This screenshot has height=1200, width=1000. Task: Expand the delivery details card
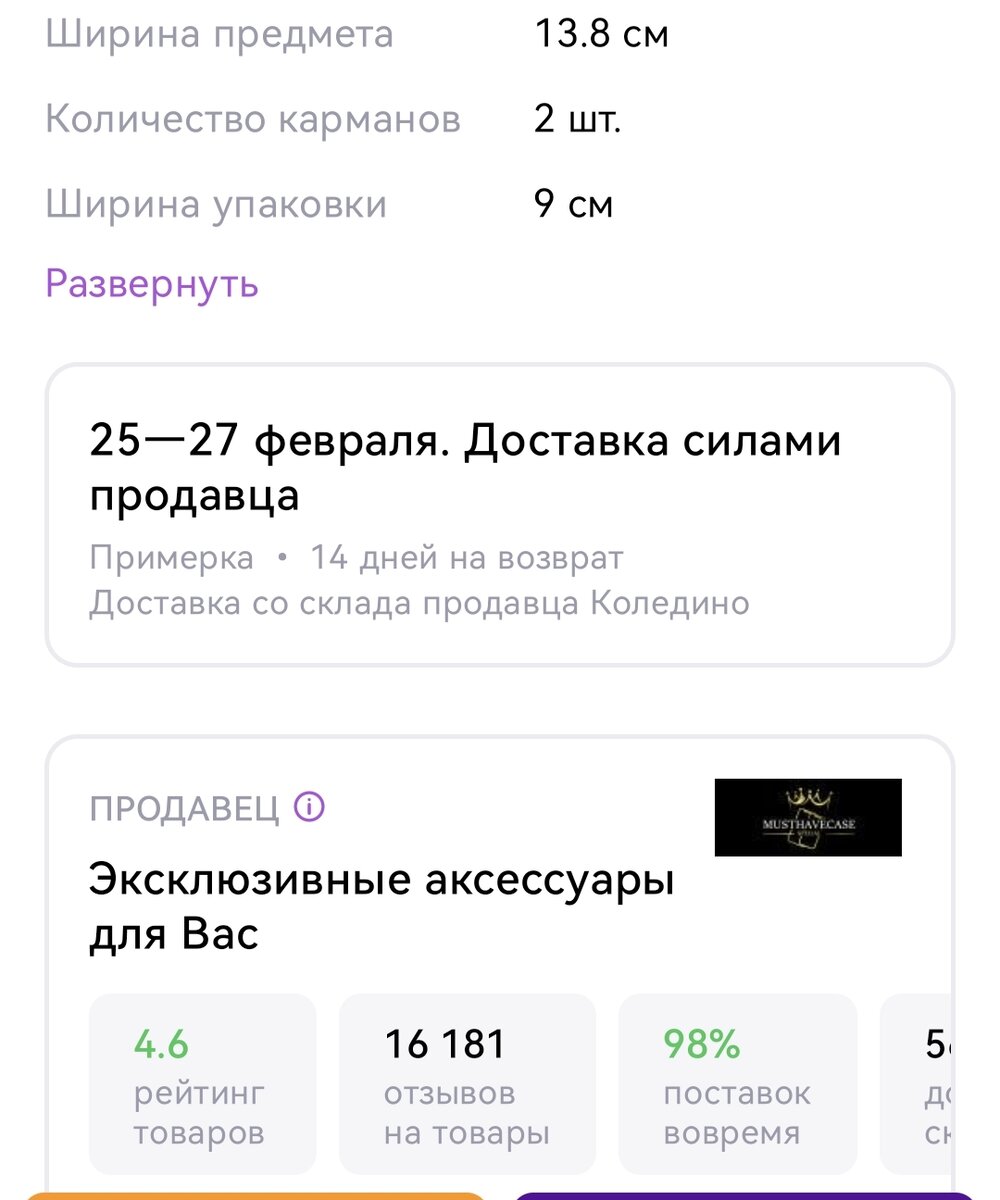pyautogui.click(x=500, y=510)
